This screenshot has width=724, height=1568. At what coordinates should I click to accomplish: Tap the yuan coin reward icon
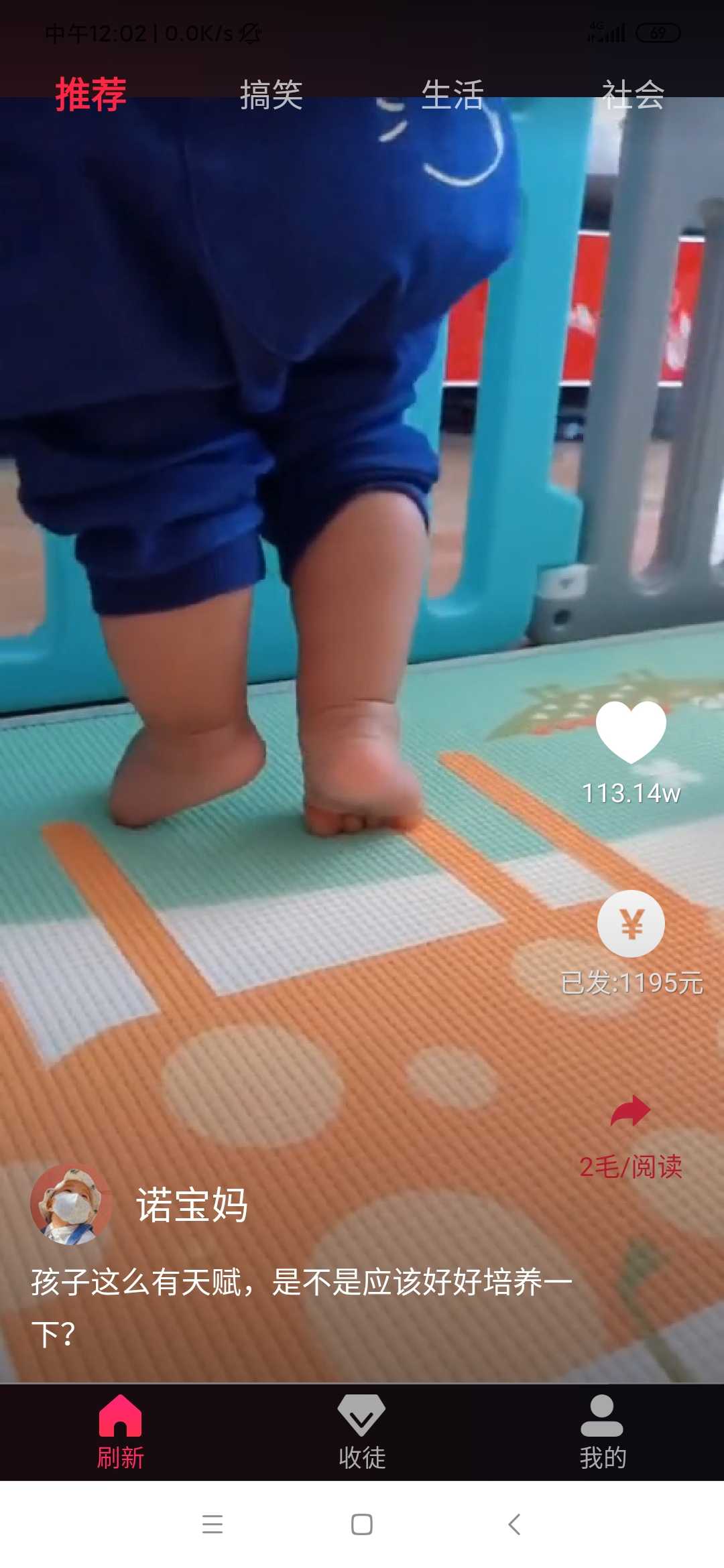pos(631,923)
